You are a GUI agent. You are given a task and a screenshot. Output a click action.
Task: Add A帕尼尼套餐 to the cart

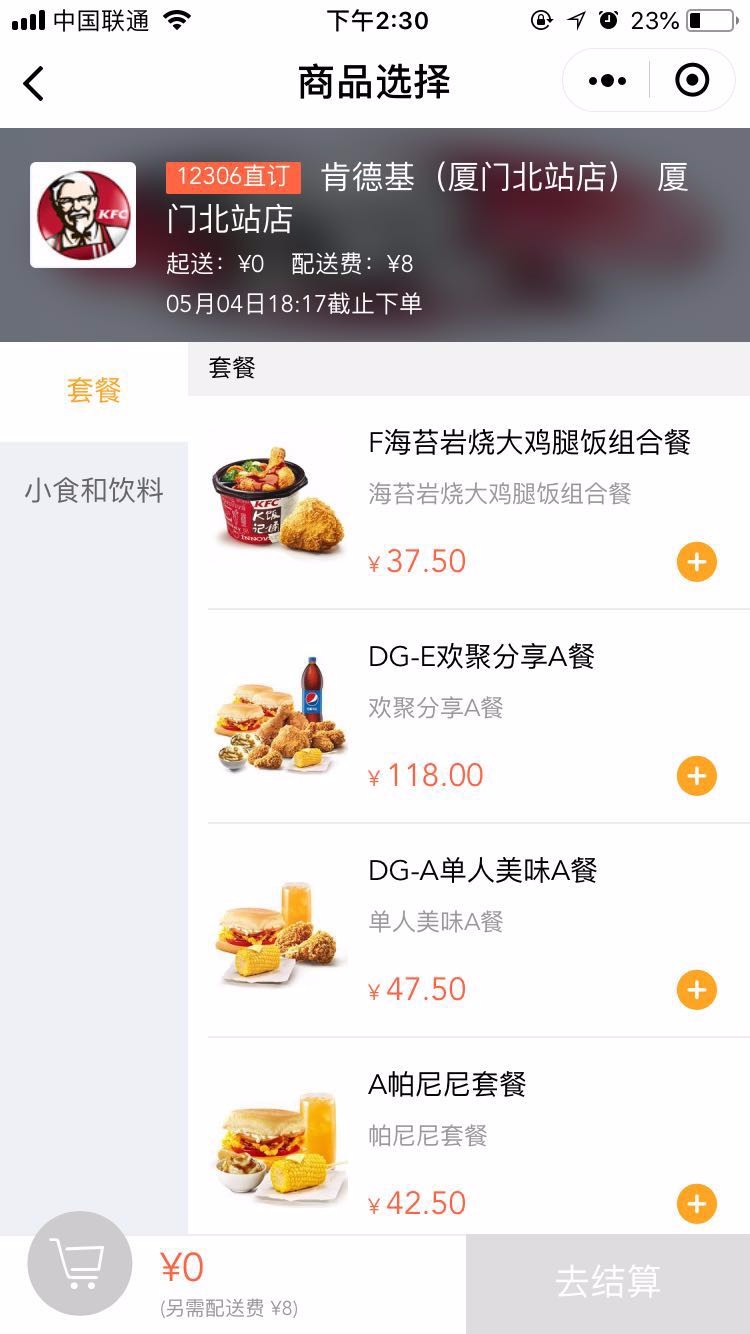[x=697, y=1204]
